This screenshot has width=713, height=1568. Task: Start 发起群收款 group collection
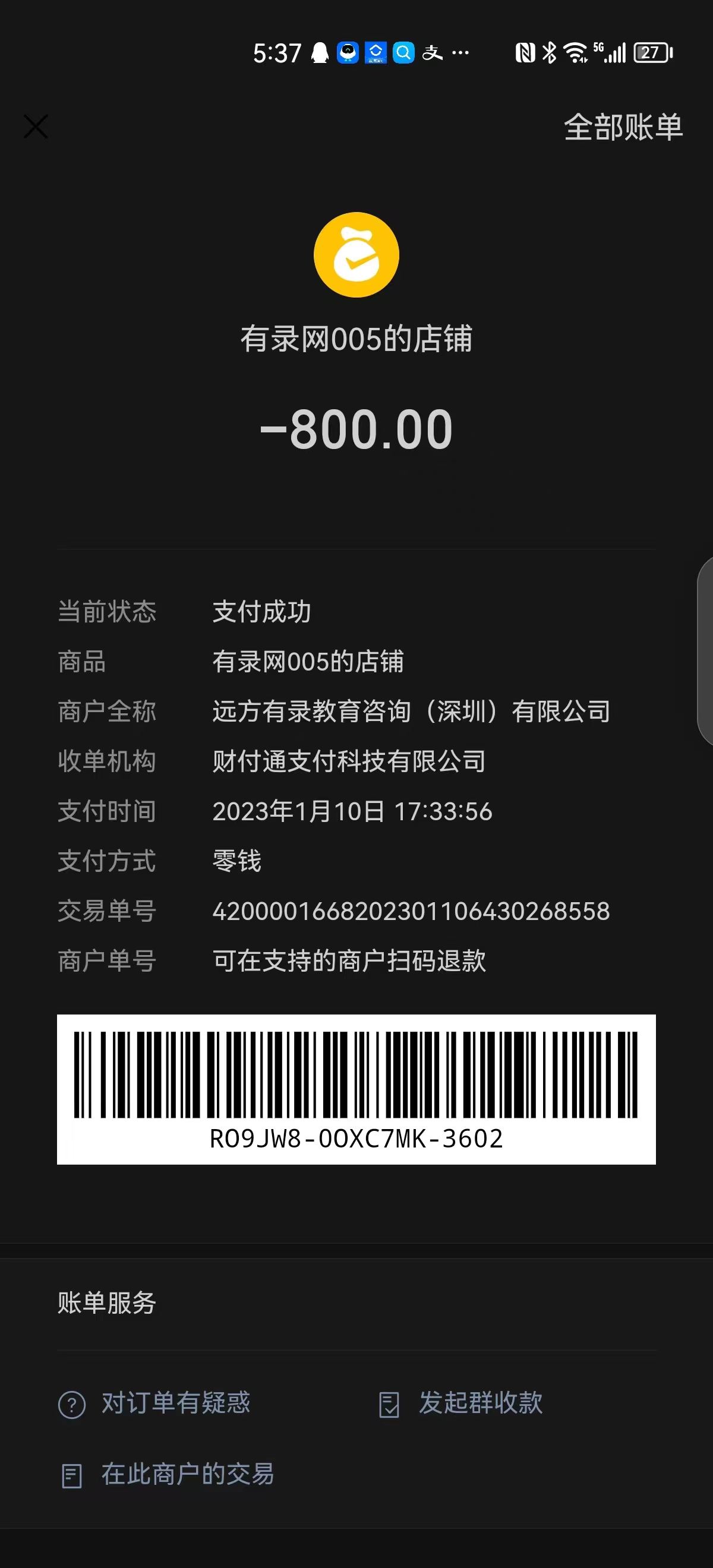pyautogui.click(x=461, y=1403)
